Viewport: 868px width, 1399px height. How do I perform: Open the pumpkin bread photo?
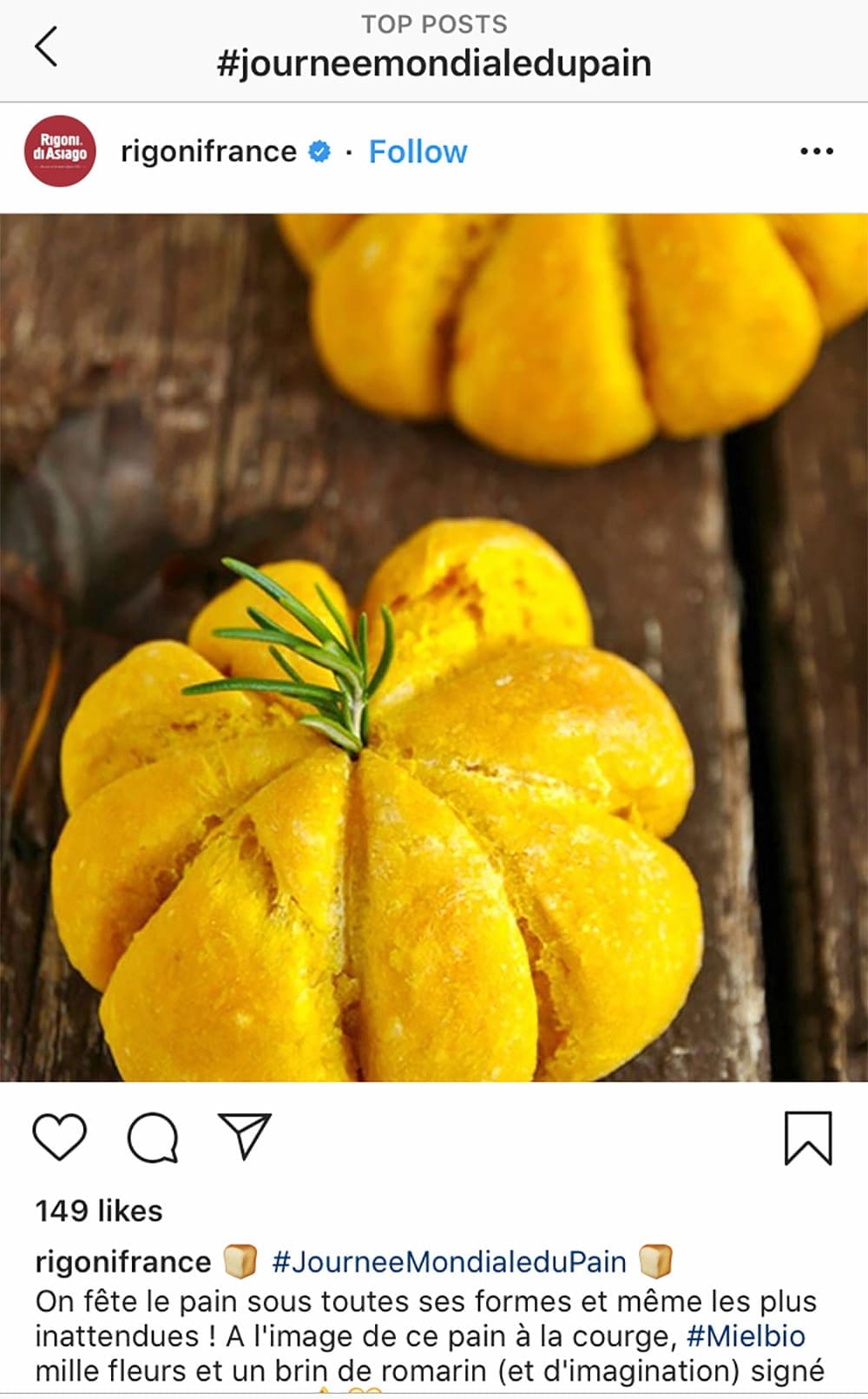pyautogui.click(x=434, y=647)
